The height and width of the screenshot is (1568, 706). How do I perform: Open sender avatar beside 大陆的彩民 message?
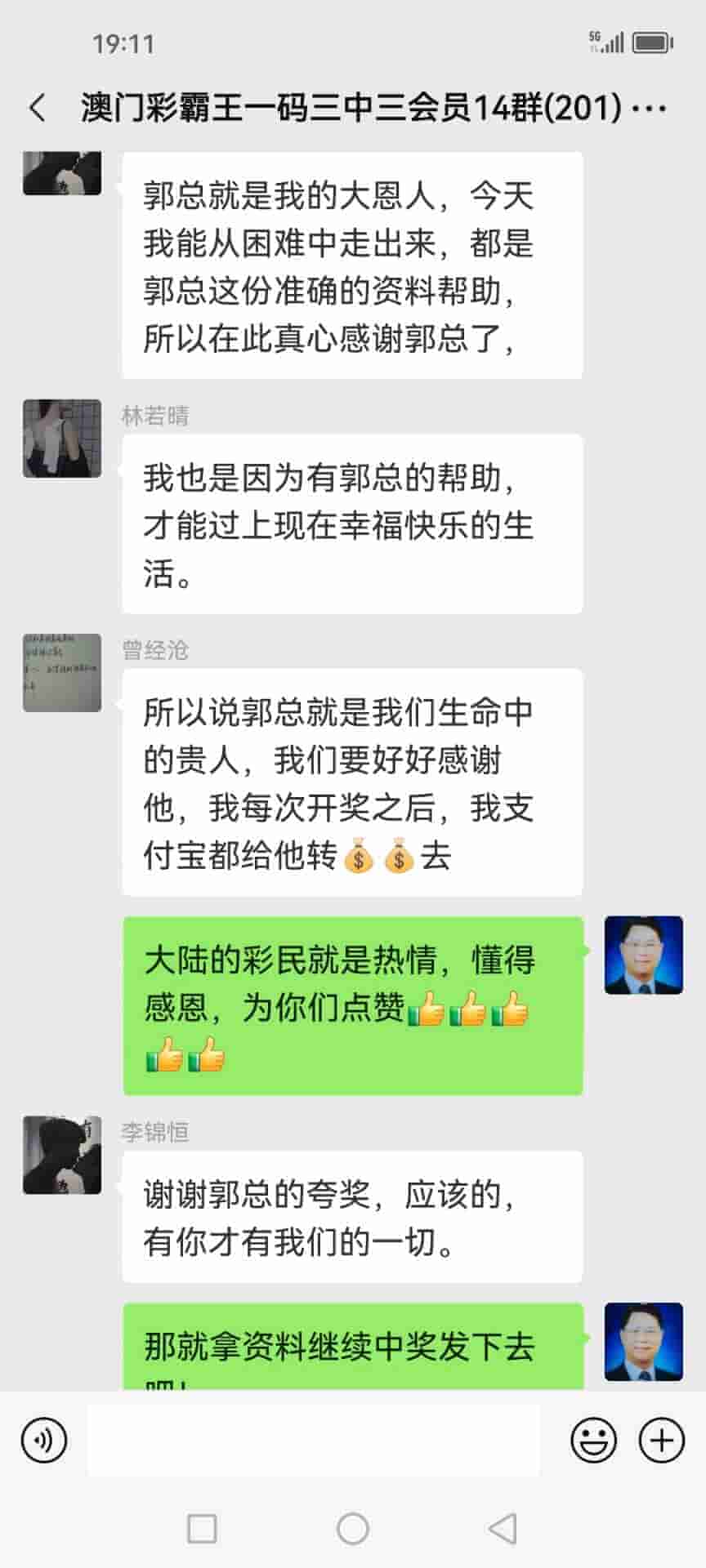[x=643, y=955]
